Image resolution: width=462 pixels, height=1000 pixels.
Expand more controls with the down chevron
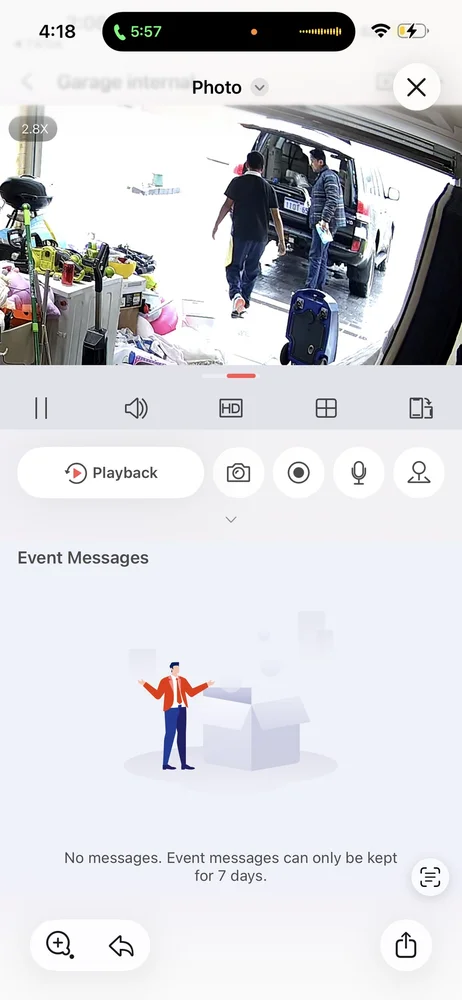(x=231, y=520)
